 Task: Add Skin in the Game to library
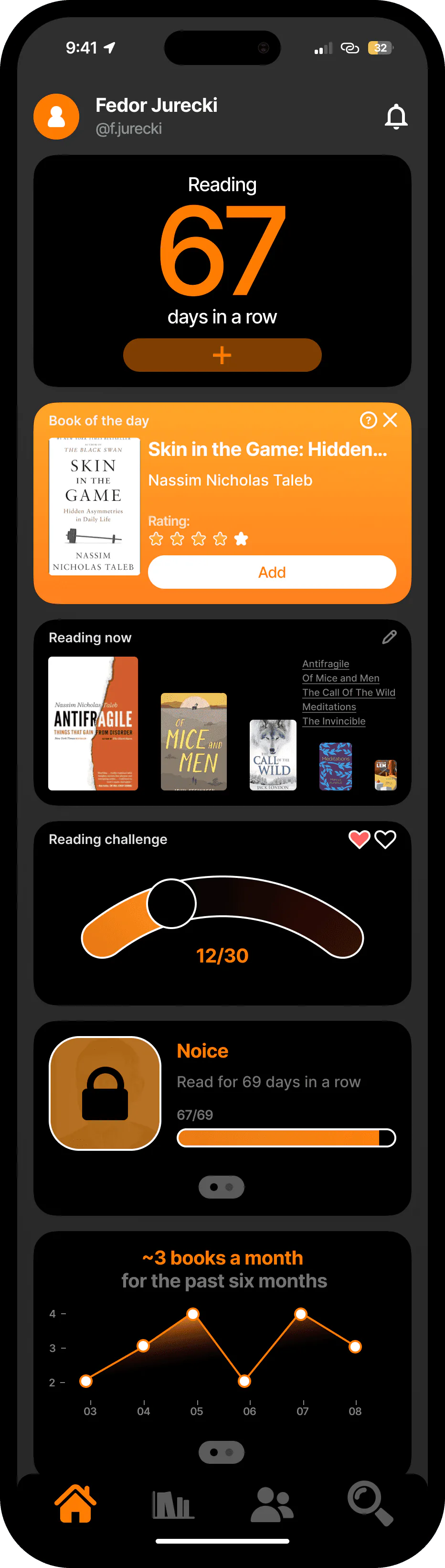[x=272, y=572]
